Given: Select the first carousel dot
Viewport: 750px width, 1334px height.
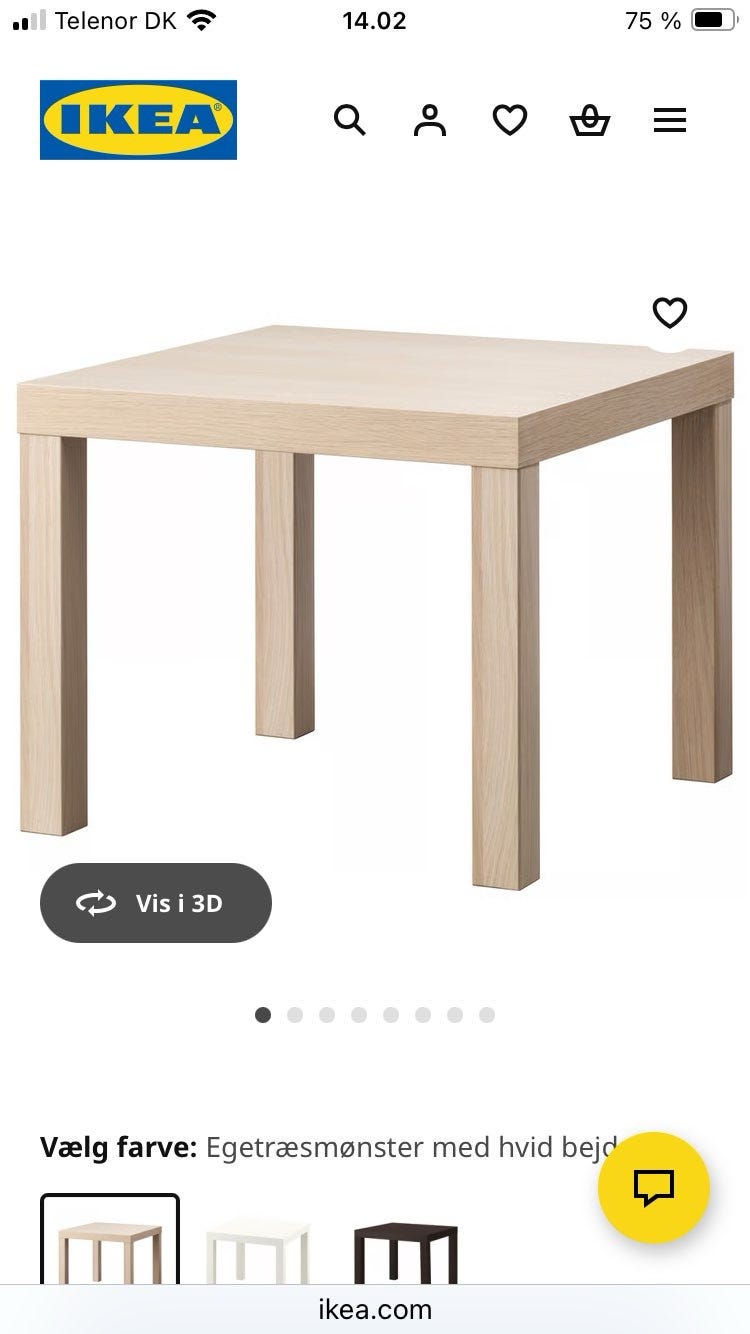Looking at the screenshot, I should click(x=263, y=1014).
